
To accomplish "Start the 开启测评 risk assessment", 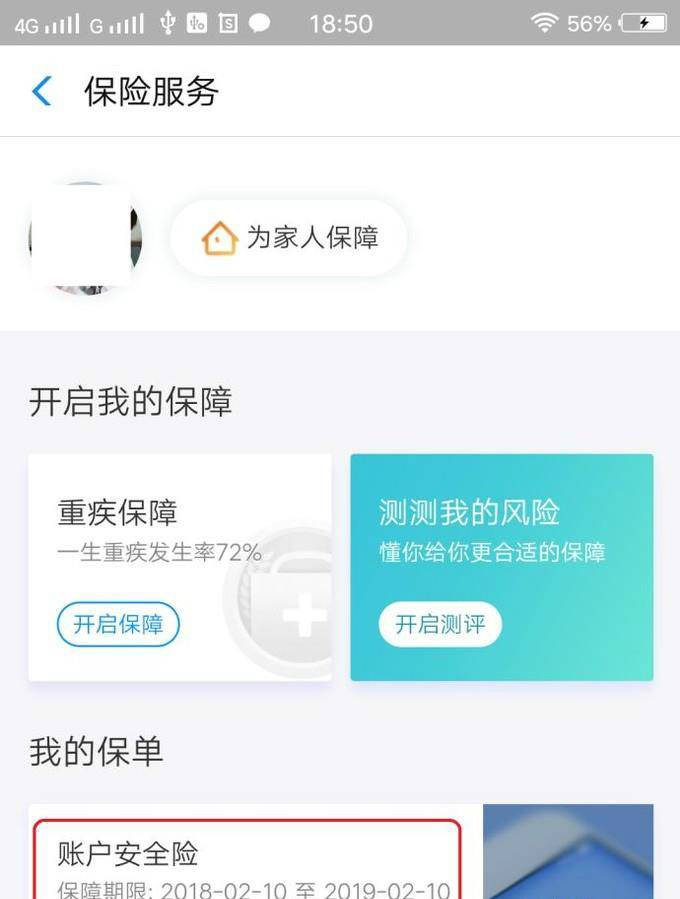I will pos(439,624).
